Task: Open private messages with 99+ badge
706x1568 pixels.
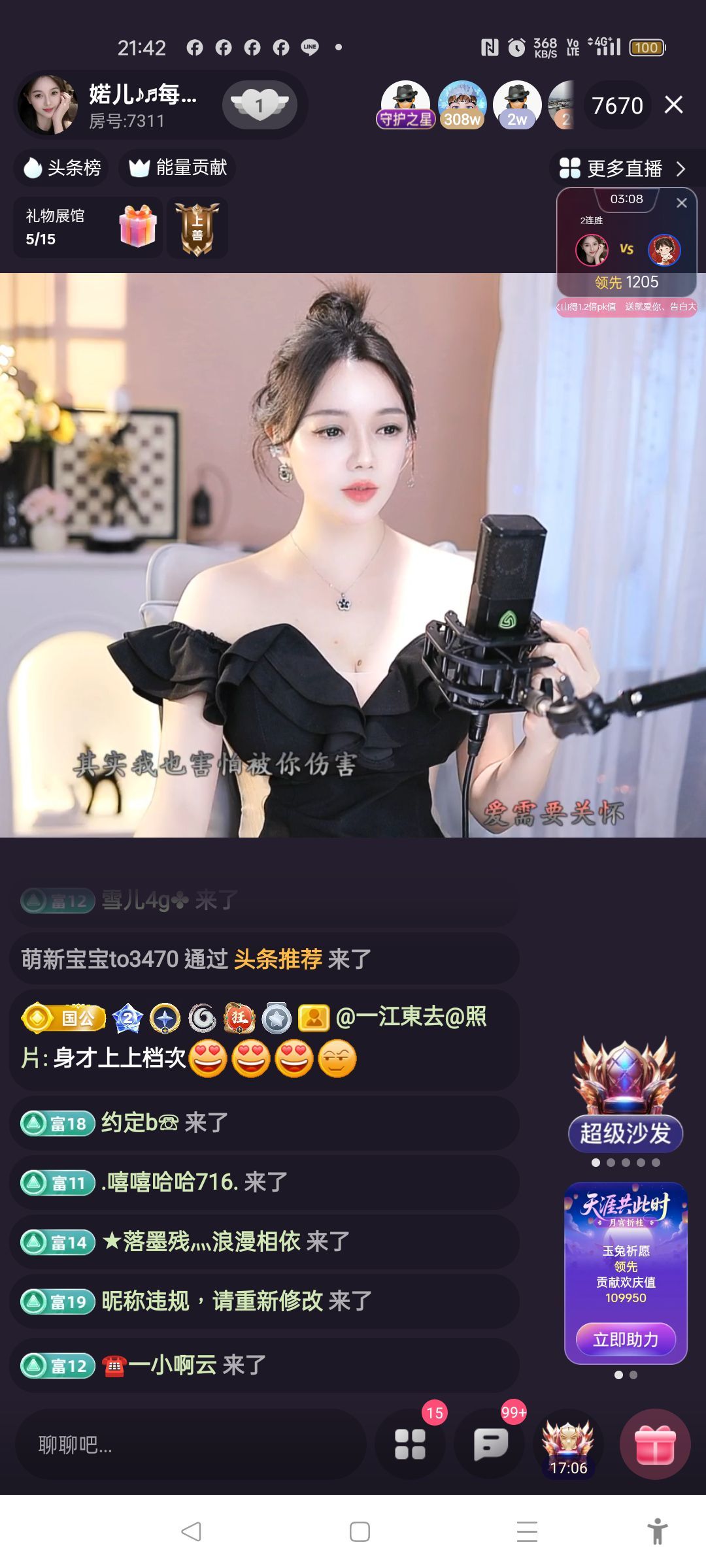Action: click(490, 1444)
